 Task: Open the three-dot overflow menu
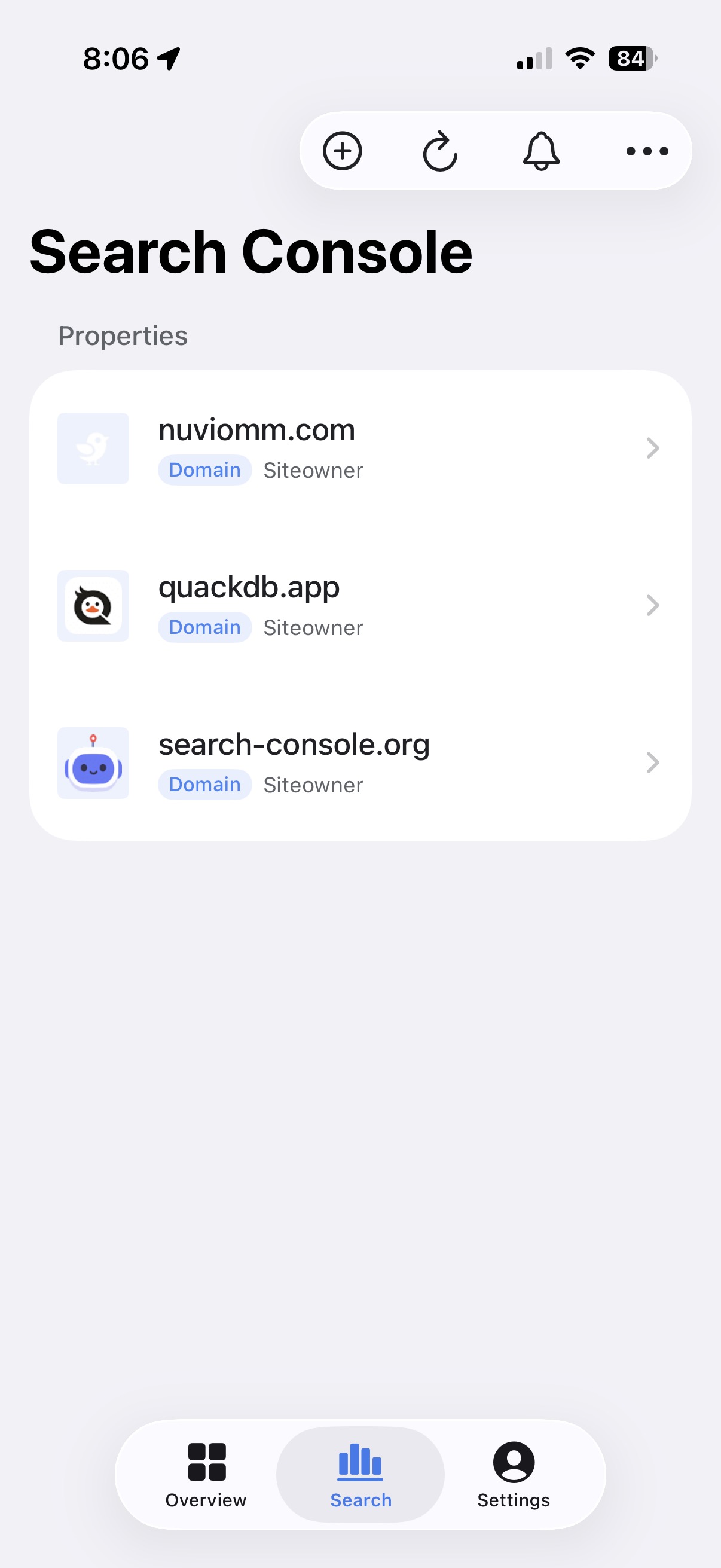click(x=647, y=151)
